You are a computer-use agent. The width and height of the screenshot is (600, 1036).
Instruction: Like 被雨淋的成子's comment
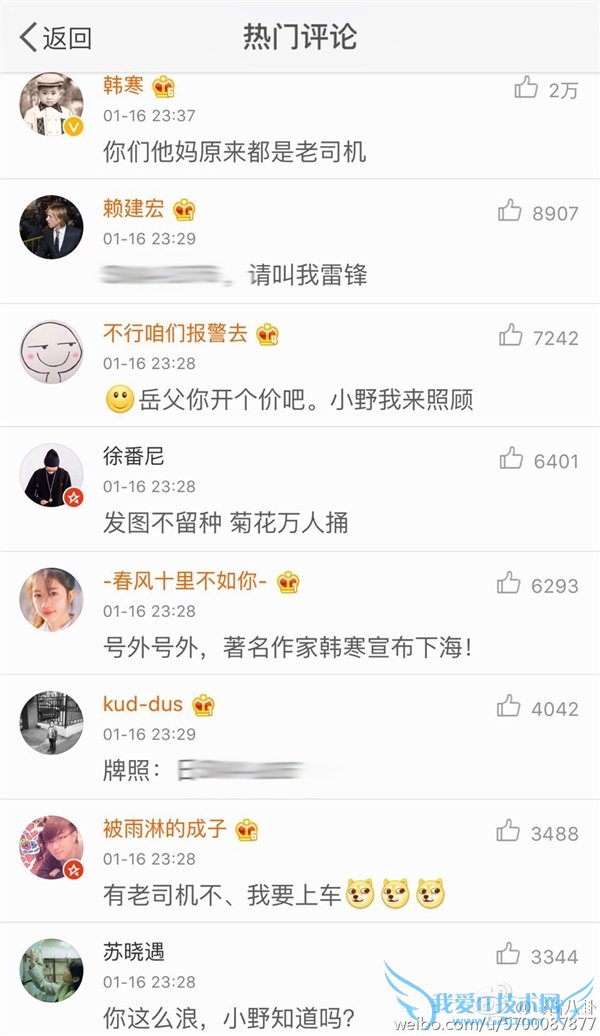509,831
